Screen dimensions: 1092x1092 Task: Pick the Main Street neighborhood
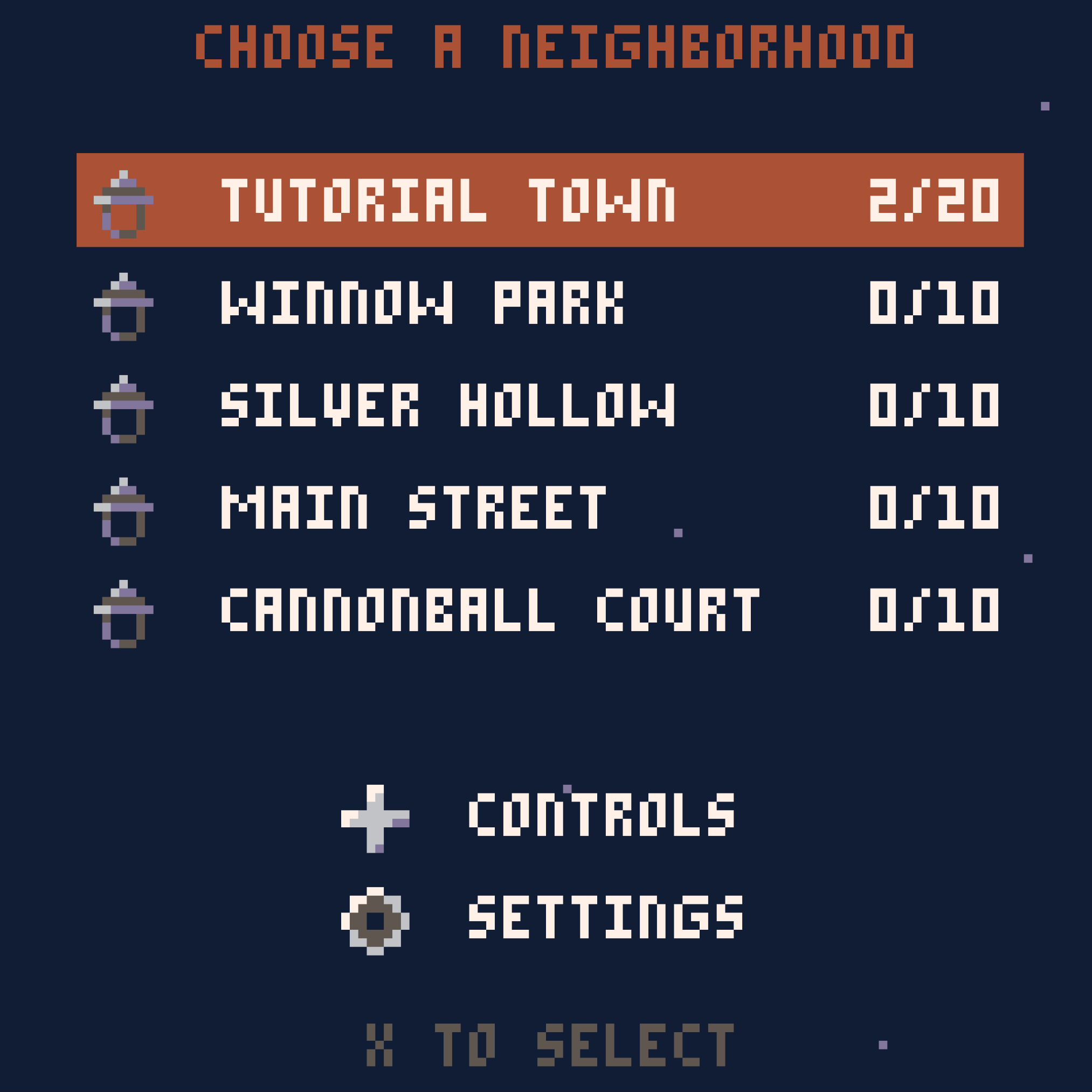coord(413,507)
